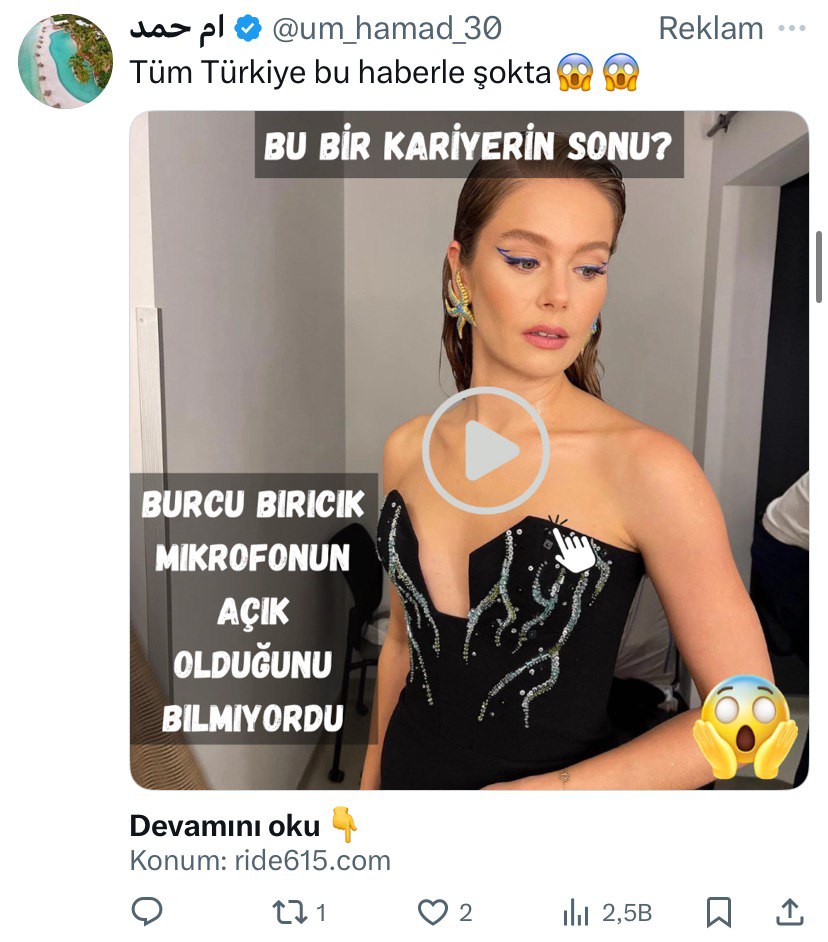View the 2,5B analytics for this tweet
The image size is (828, 942).
point(576,911)
